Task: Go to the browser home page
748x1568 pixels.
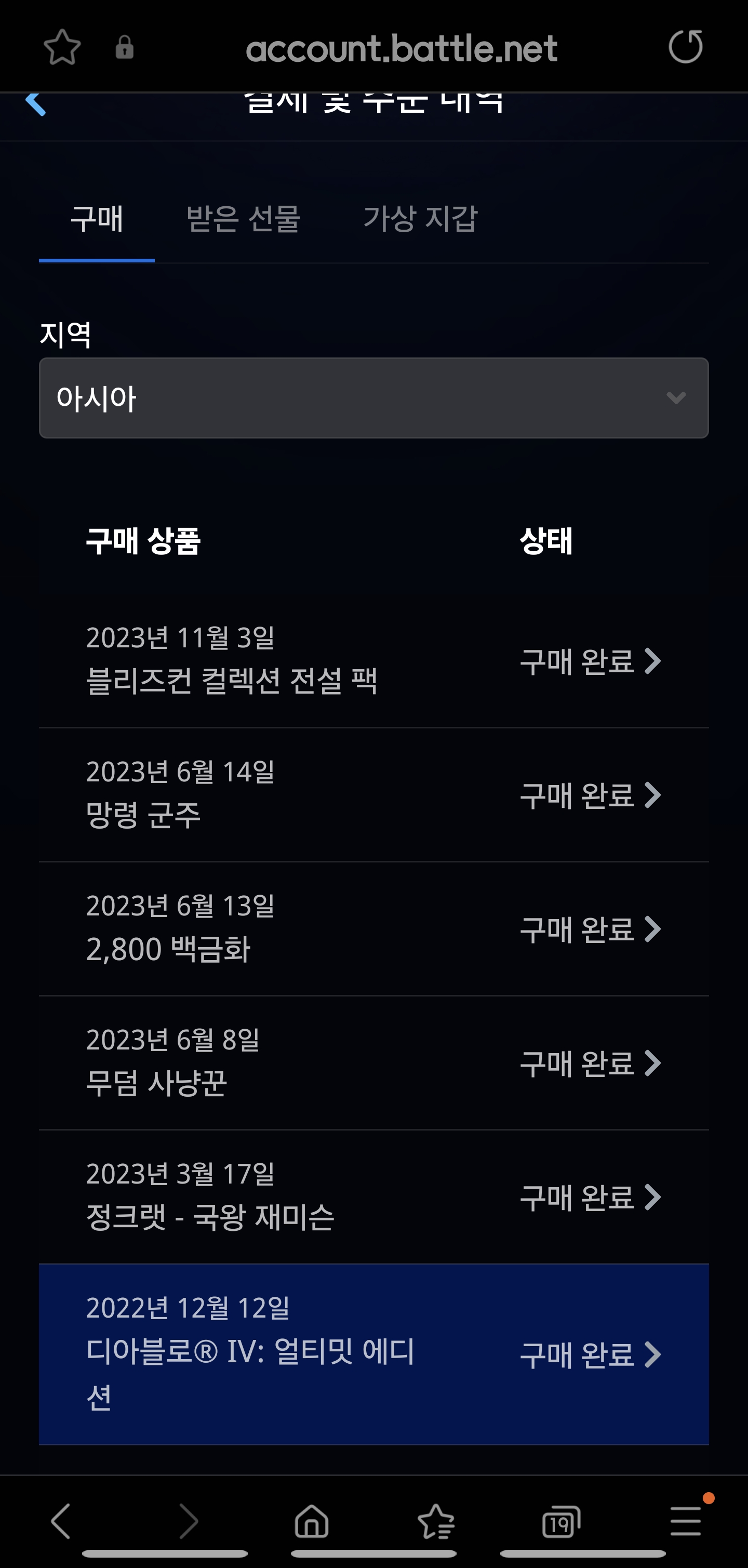Action: [312, 1521]
